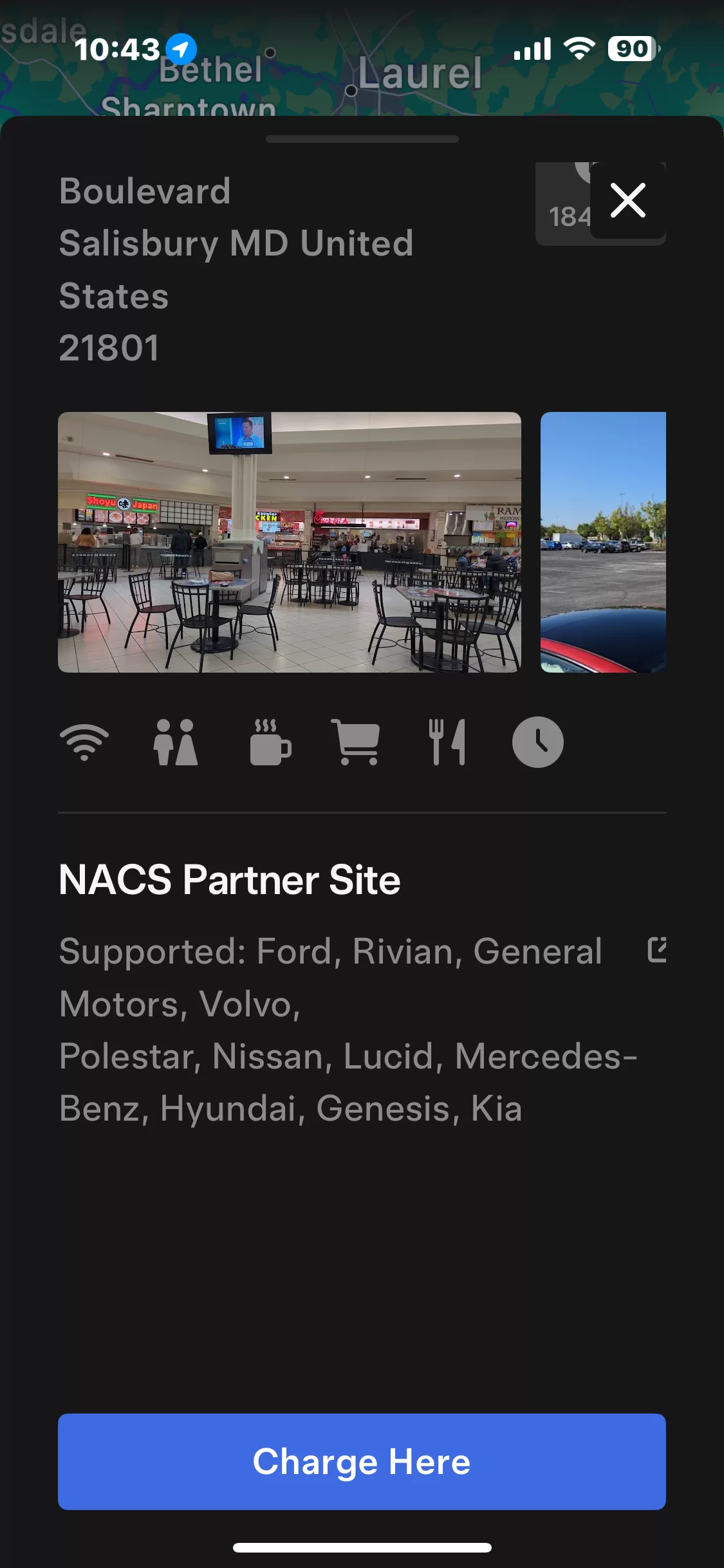Open the food court photo
724x1568 pixels.
290,542
